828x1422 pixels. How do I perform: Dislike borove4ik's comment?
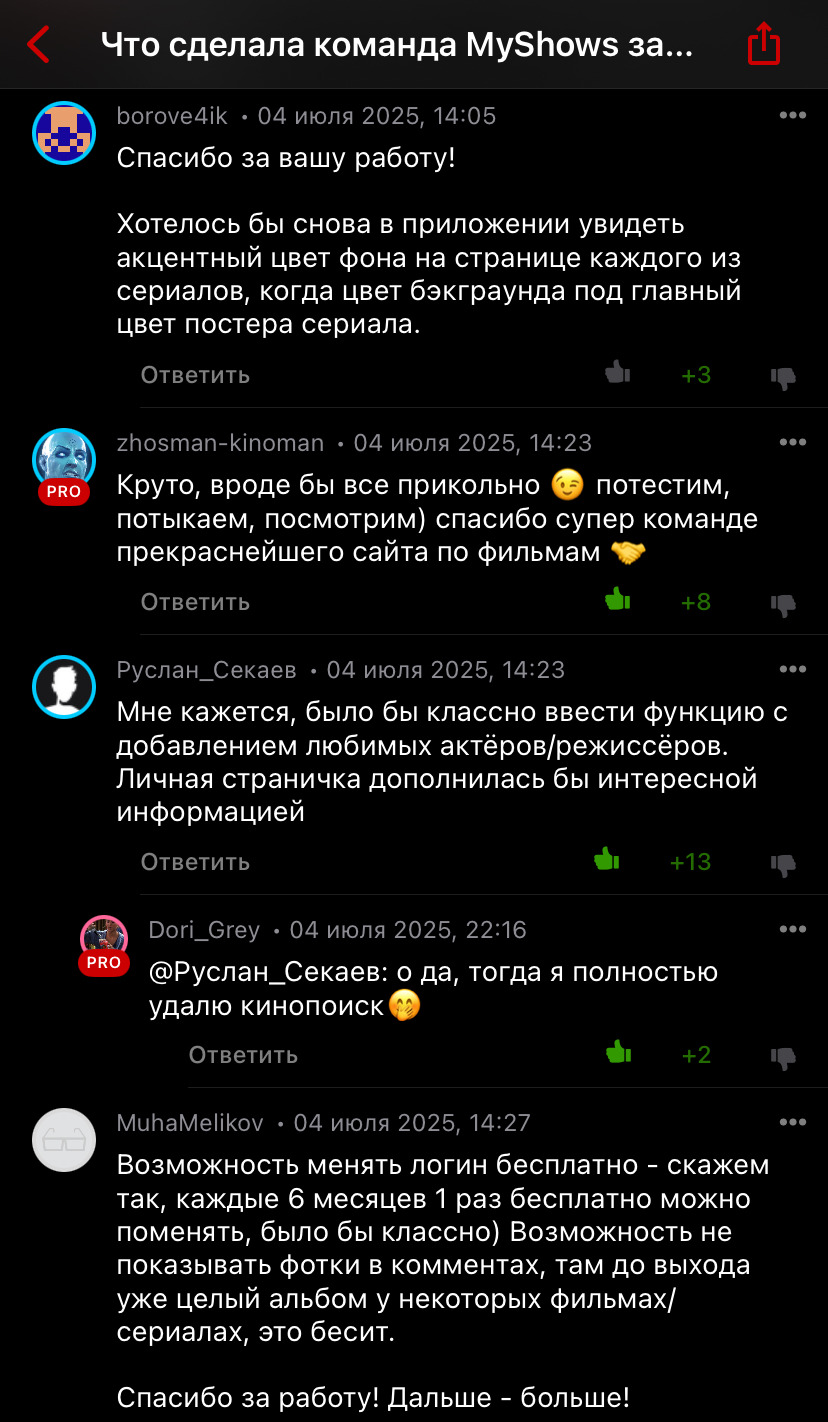[783, 377]
